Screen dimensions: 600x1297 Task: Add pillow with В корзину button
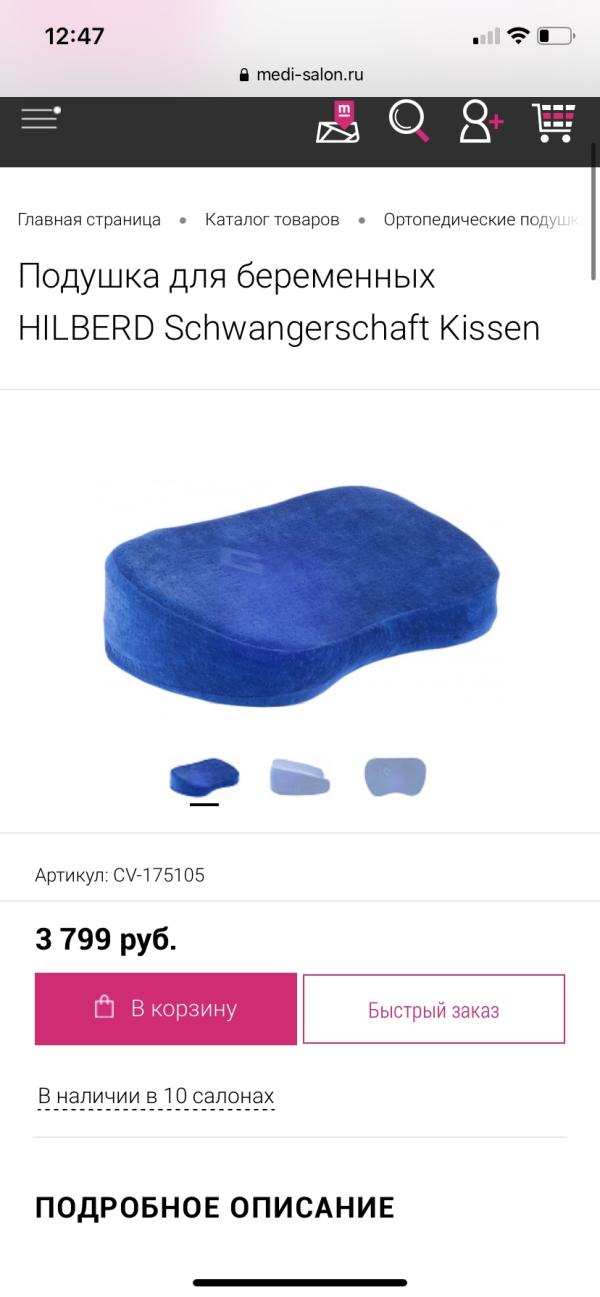pos(166,1009)
